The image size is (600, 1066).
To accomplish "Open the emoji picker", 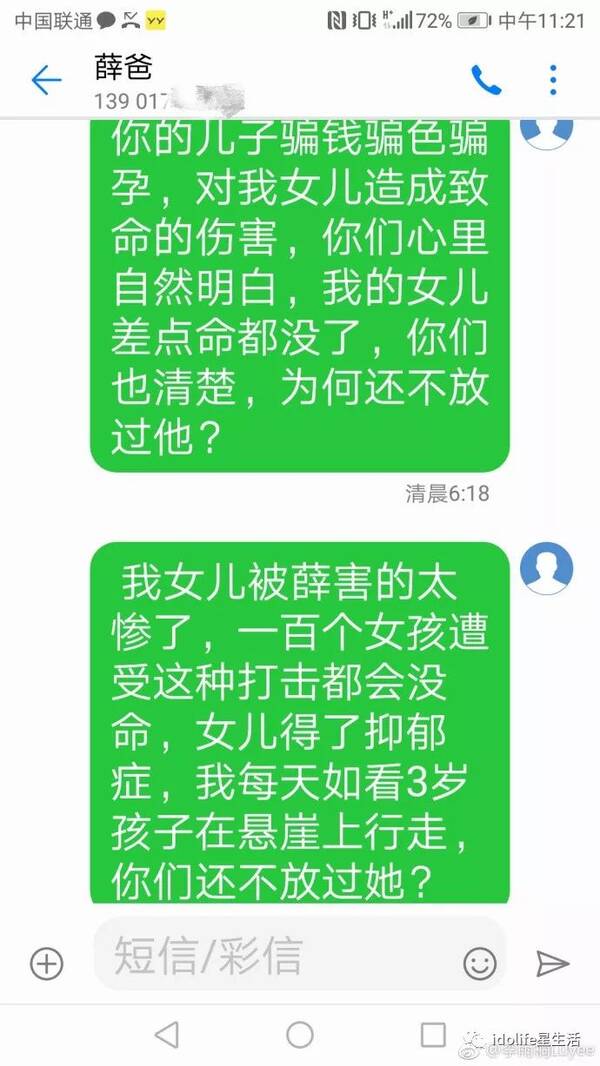I will [480, 963].
